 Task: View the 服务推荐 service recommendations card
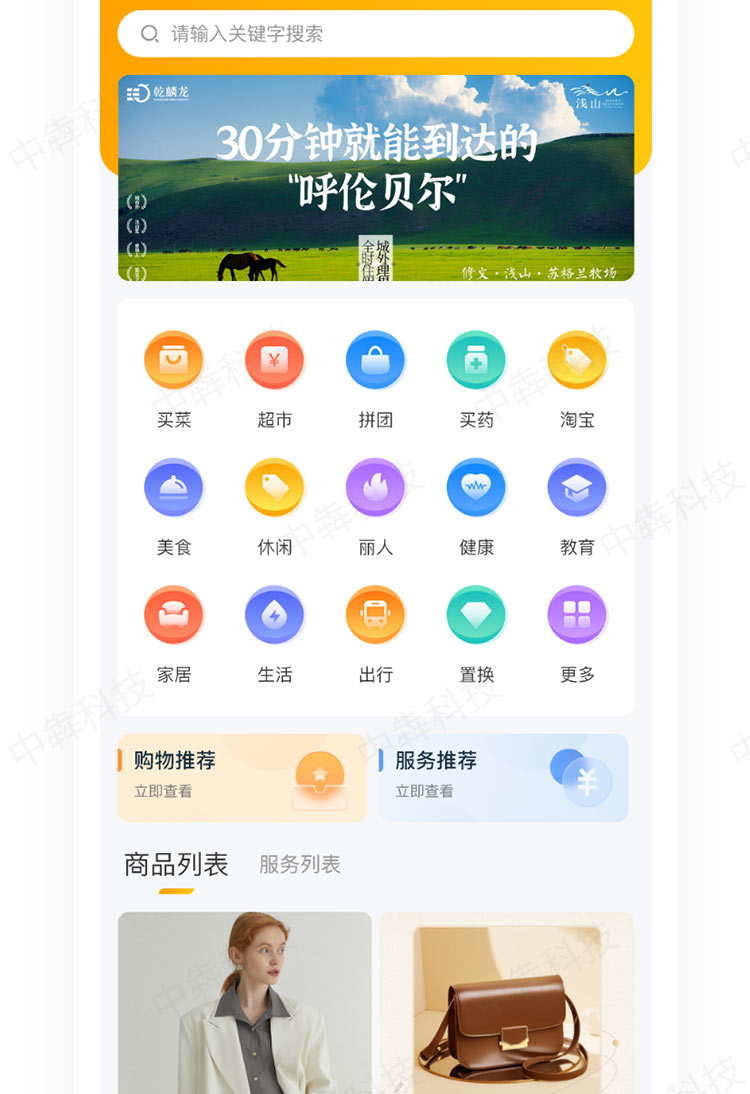coord(503,777)
